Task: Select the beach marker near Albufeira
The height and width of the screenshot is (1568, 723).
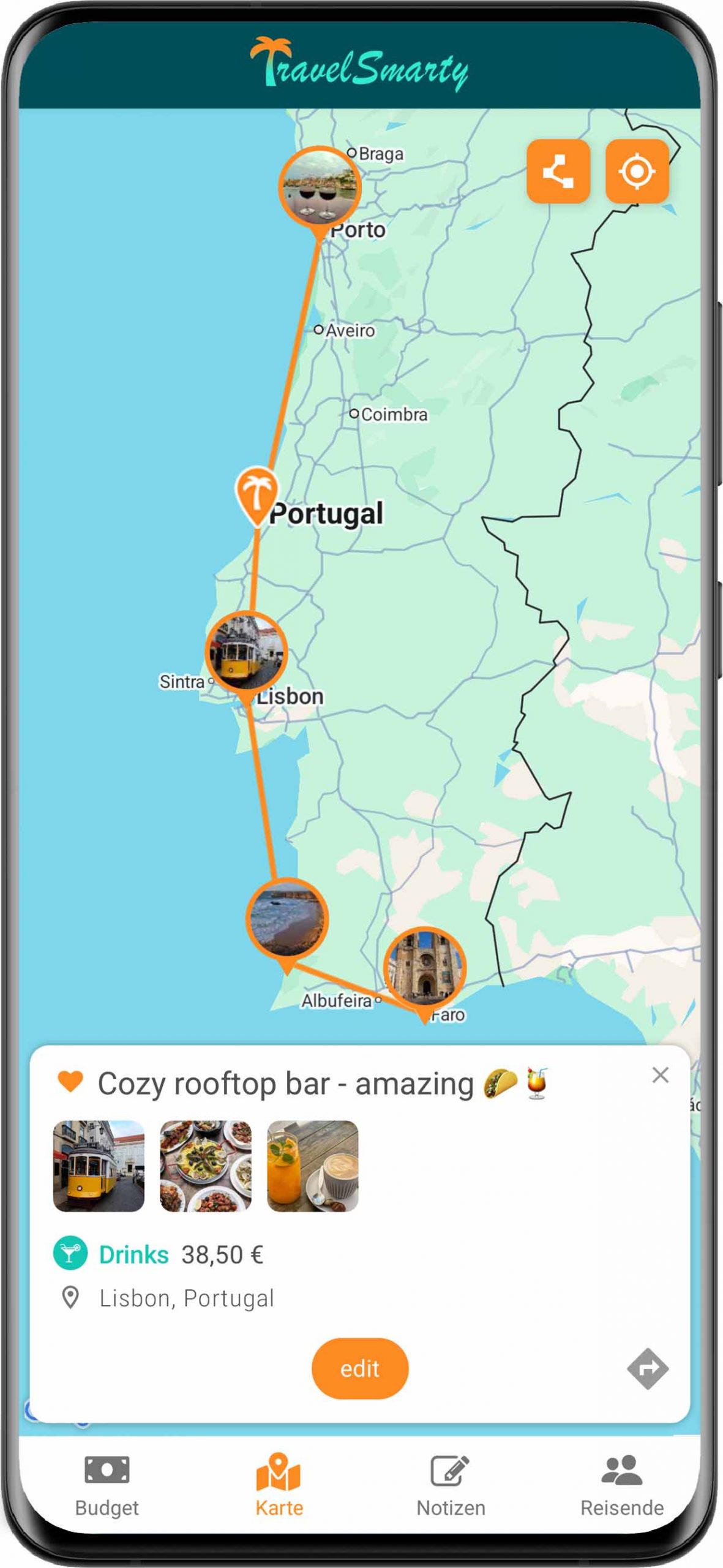Action: [287, 920]
